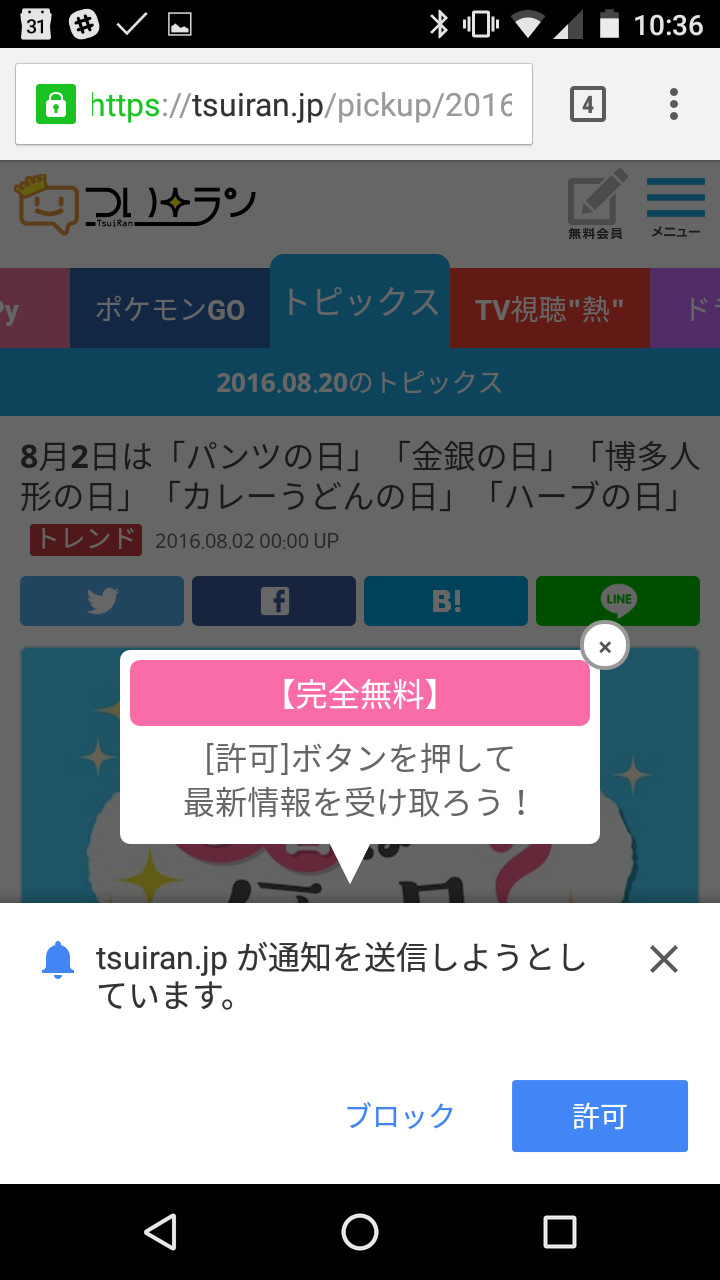Open the メニュー hamburger menu
The height and width of the screenshot is (1280, 720).
pyautogui.click(x=676, y=207)
